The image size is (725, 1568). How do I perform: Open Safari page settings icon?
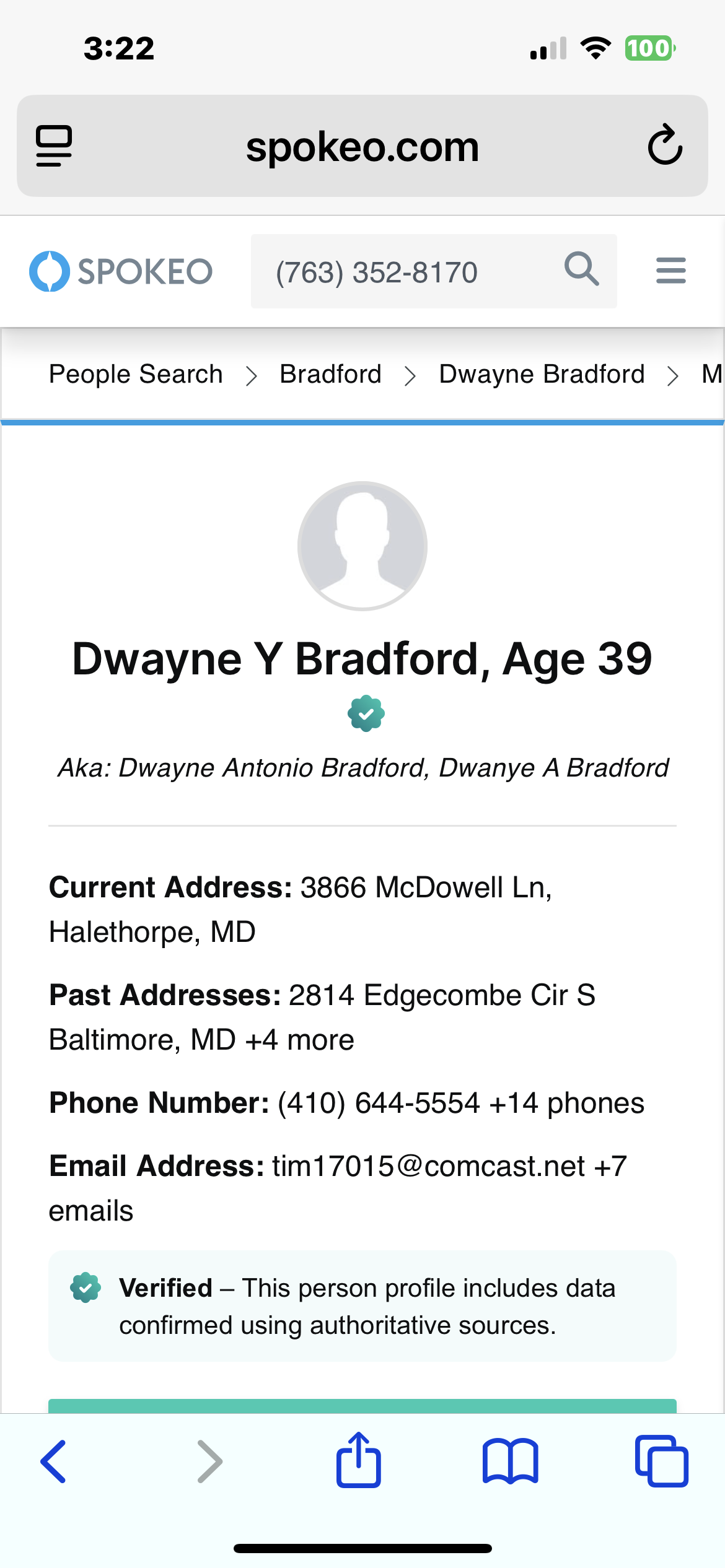coord(54,146)
